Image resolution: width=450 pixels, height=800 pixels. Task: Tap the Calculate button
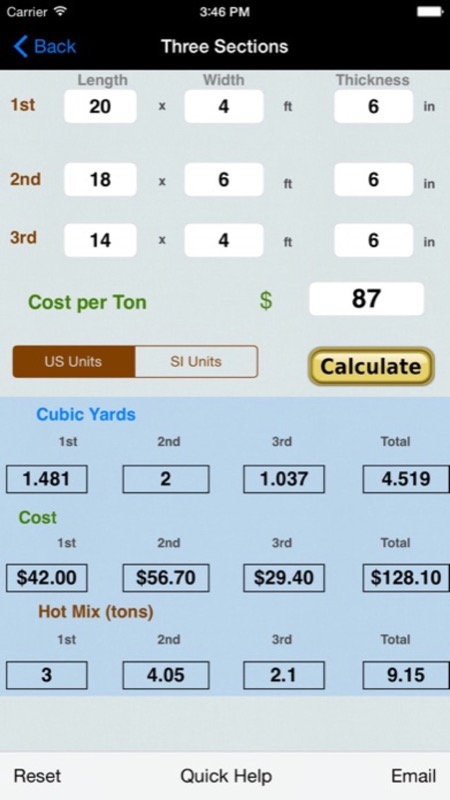click(x=371, y=366)
